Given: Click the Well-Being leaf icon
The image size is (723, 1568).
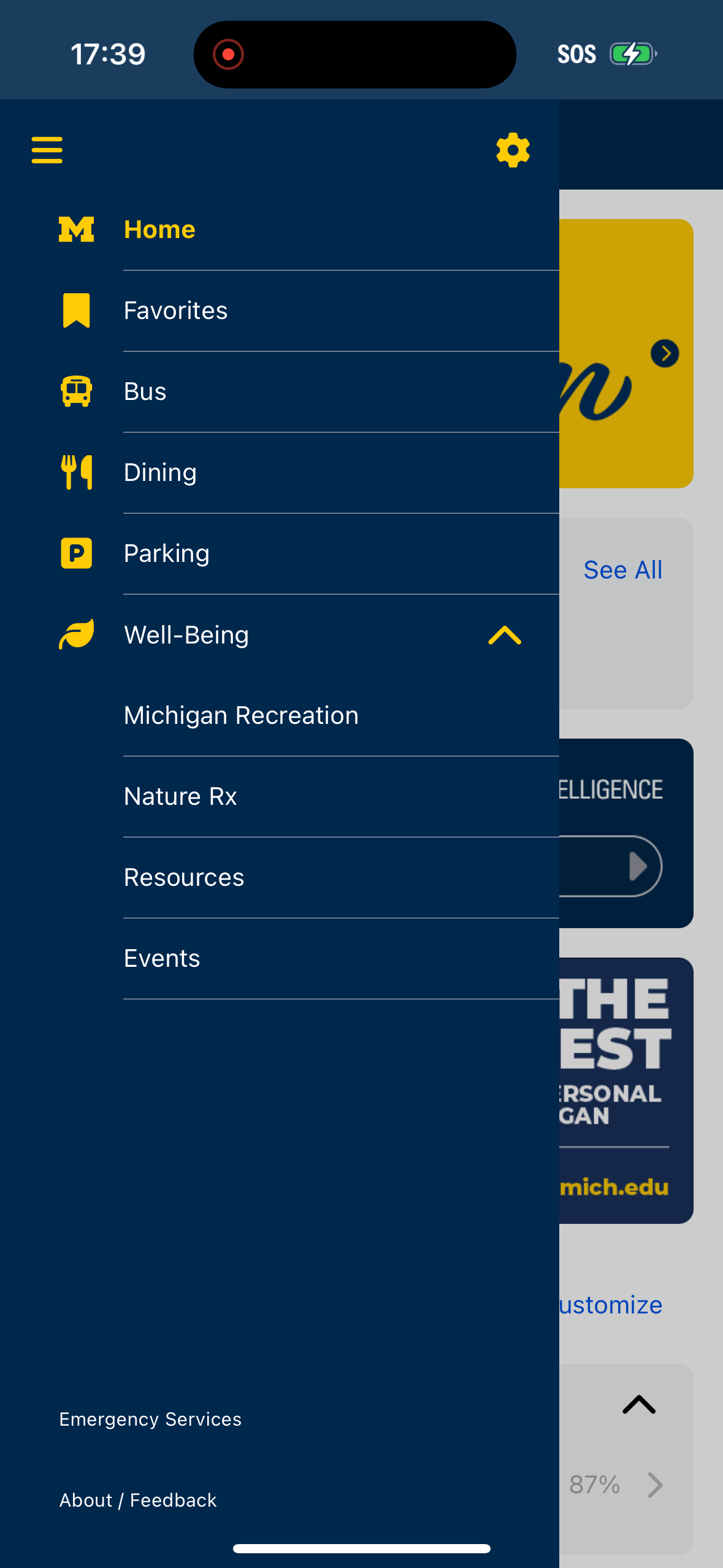Looking at the screenshot, I should tap(75, 634).
